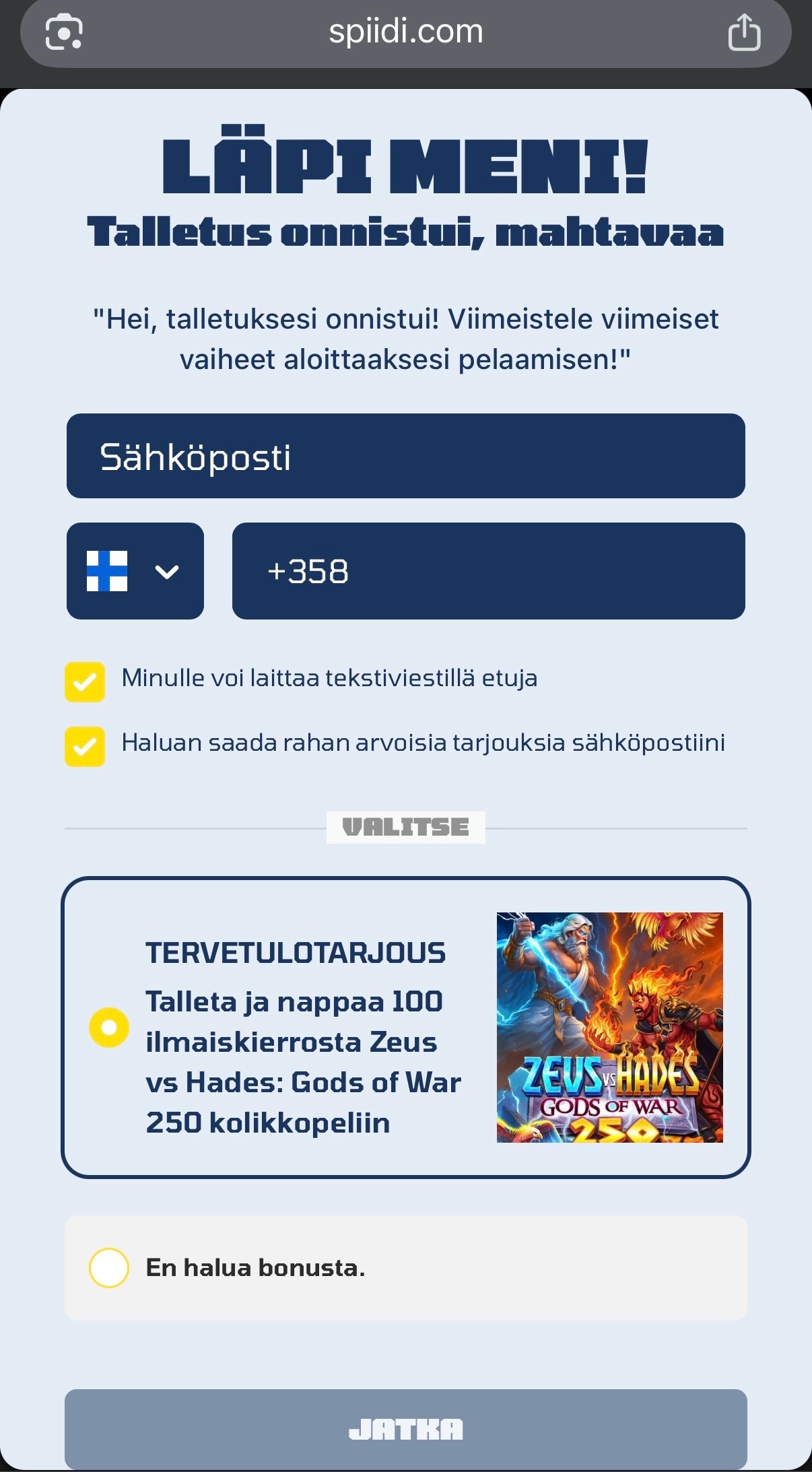
Task: Choose the En halua bonusta option
Action: 109,1267
